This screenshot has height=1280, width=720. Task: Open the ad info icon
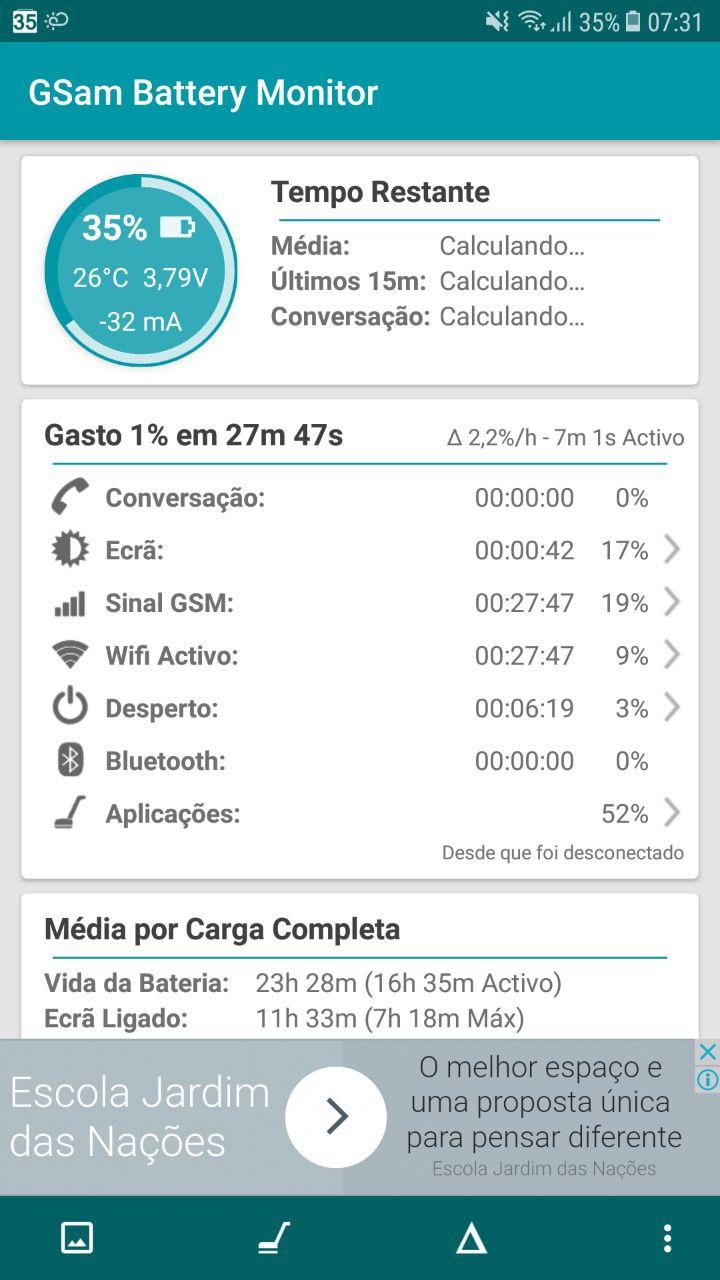(x=707, y=1080)
